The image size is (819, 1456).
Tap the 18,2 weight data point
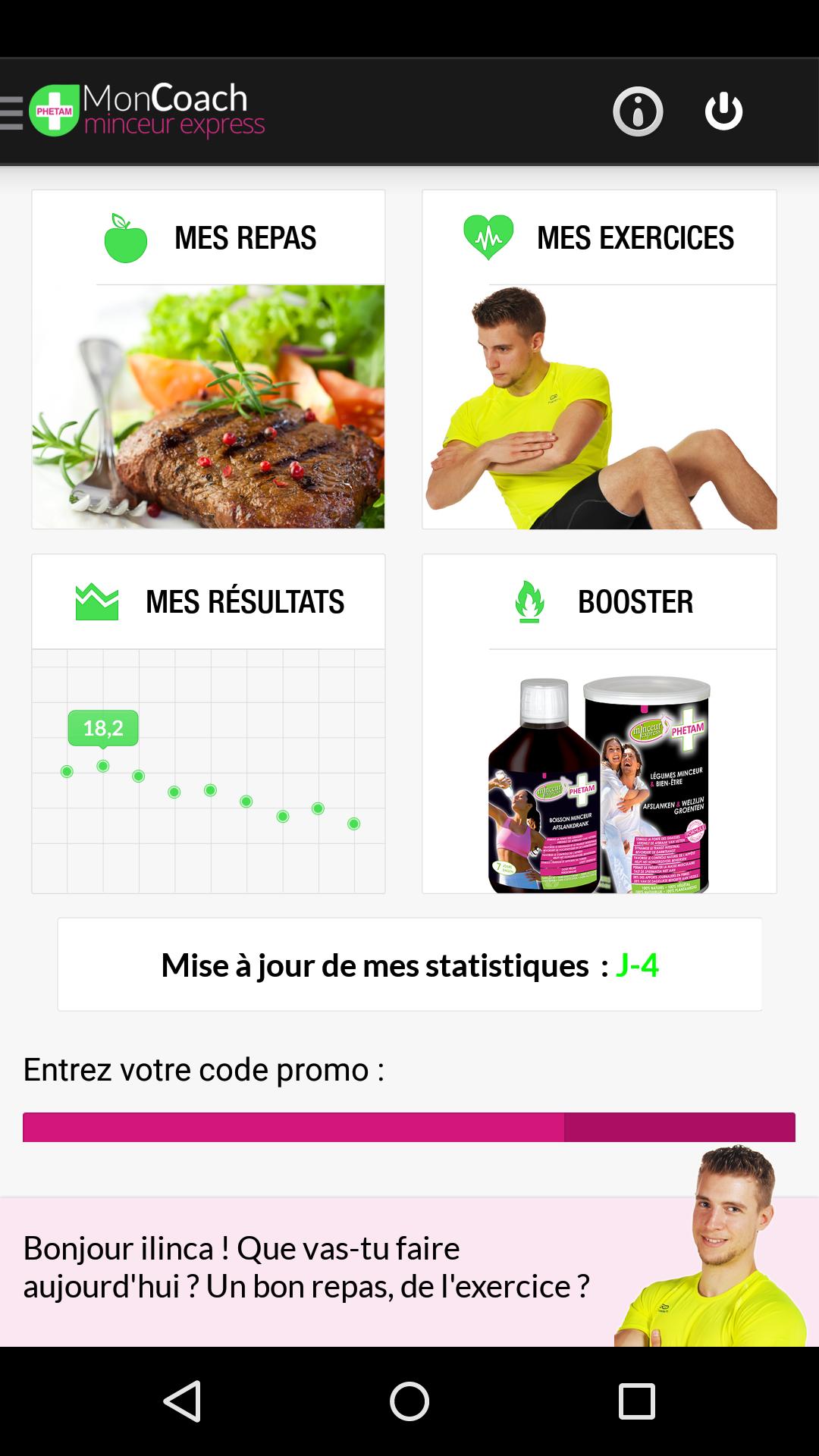click(x=104, y=726)
